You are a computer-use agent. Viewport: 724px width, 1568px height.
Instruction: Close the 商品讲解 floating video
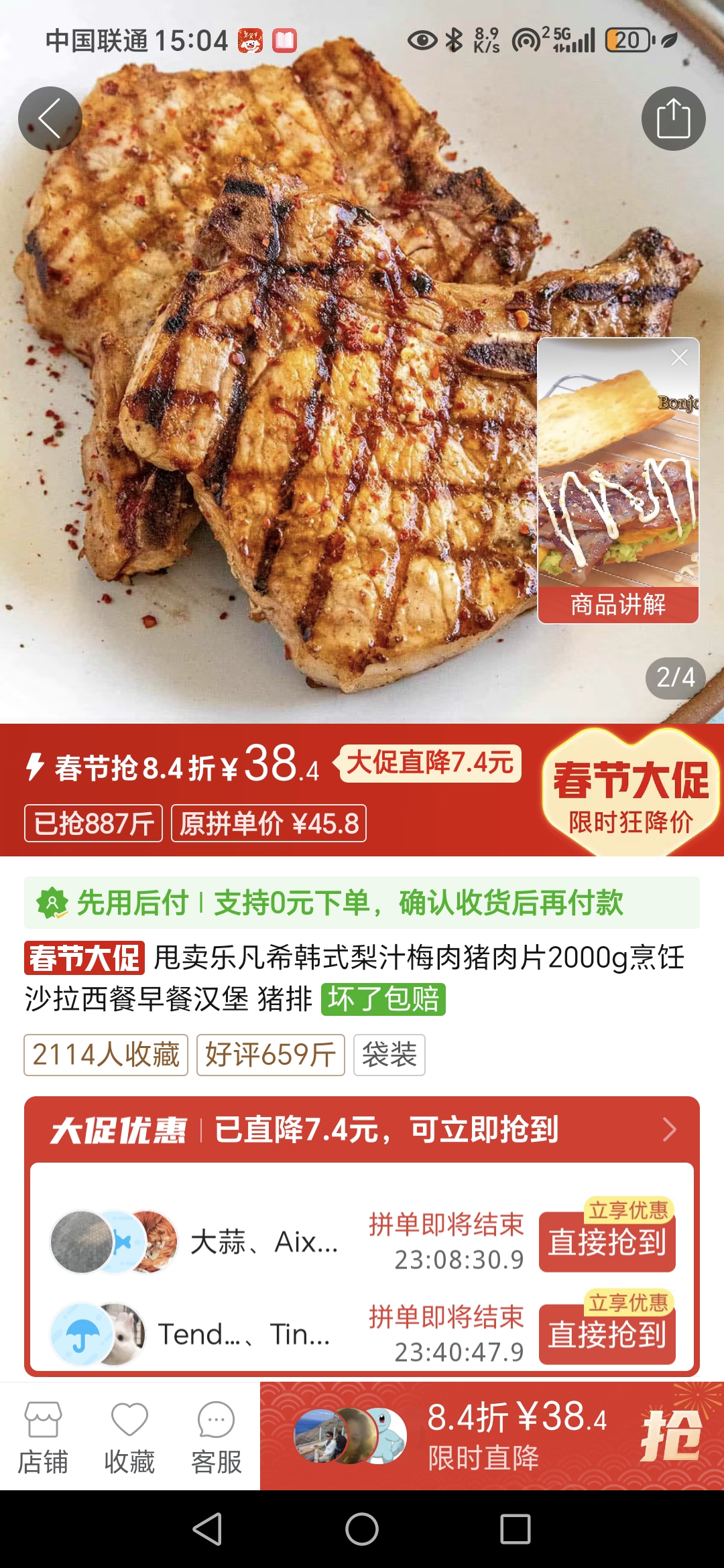point(679,358)
